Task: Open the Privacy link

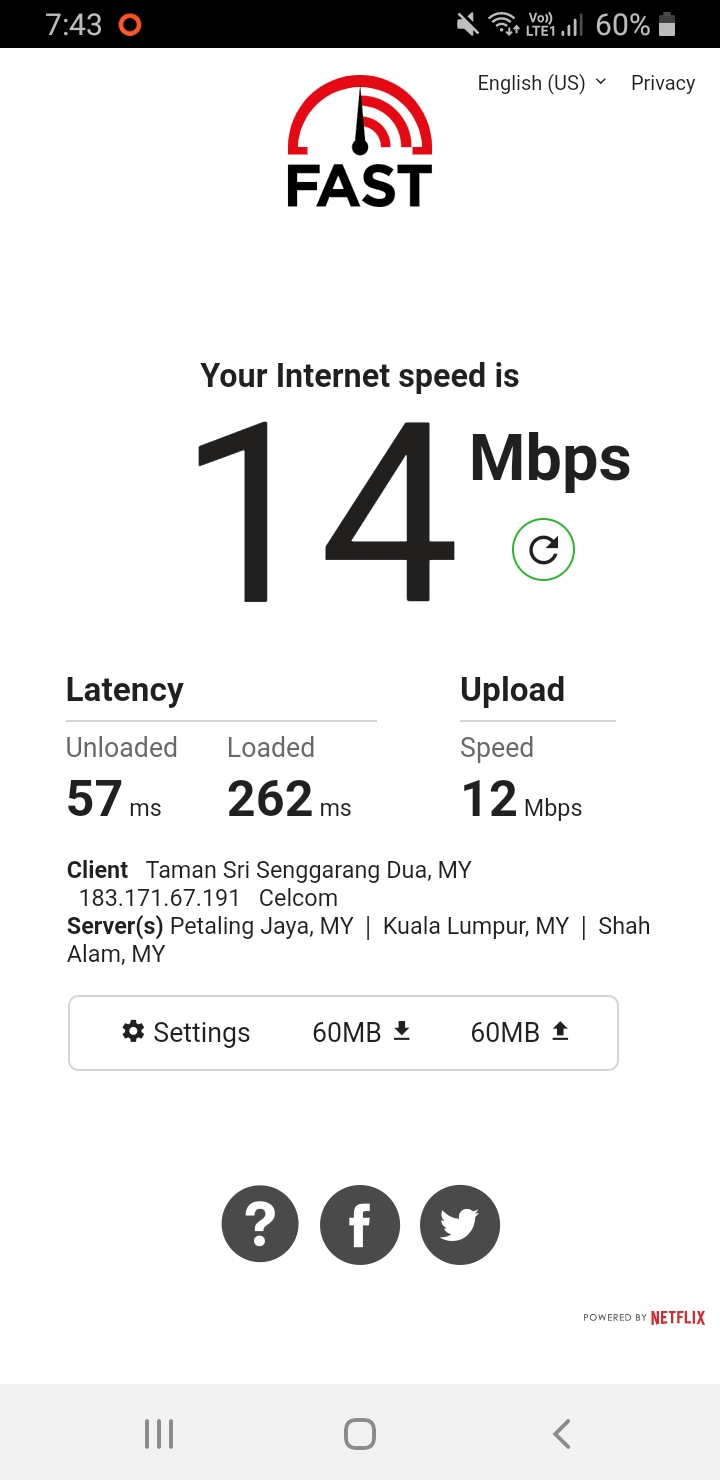Action: point(663,83)
